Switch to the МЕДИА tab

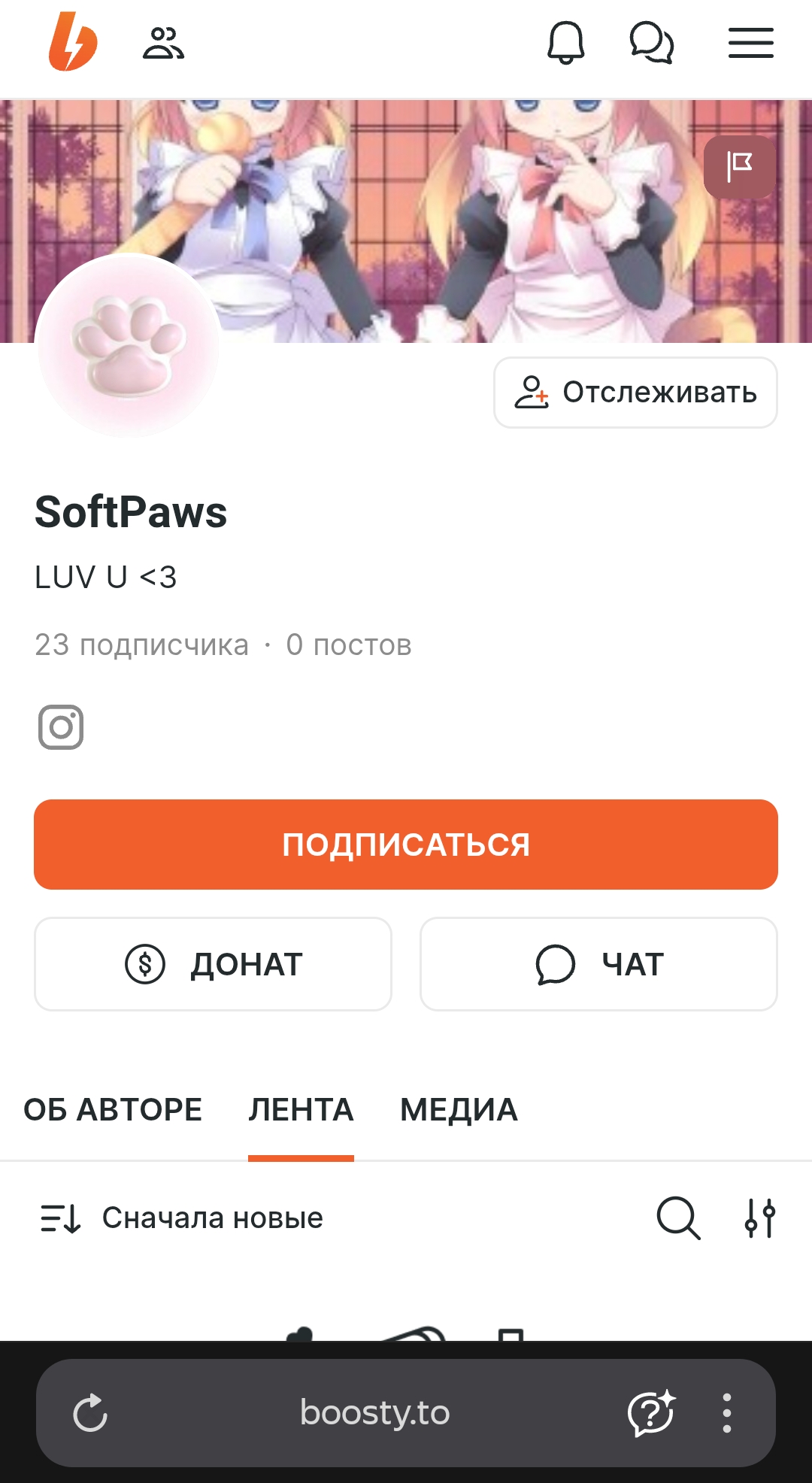[x=459, y=1110]
